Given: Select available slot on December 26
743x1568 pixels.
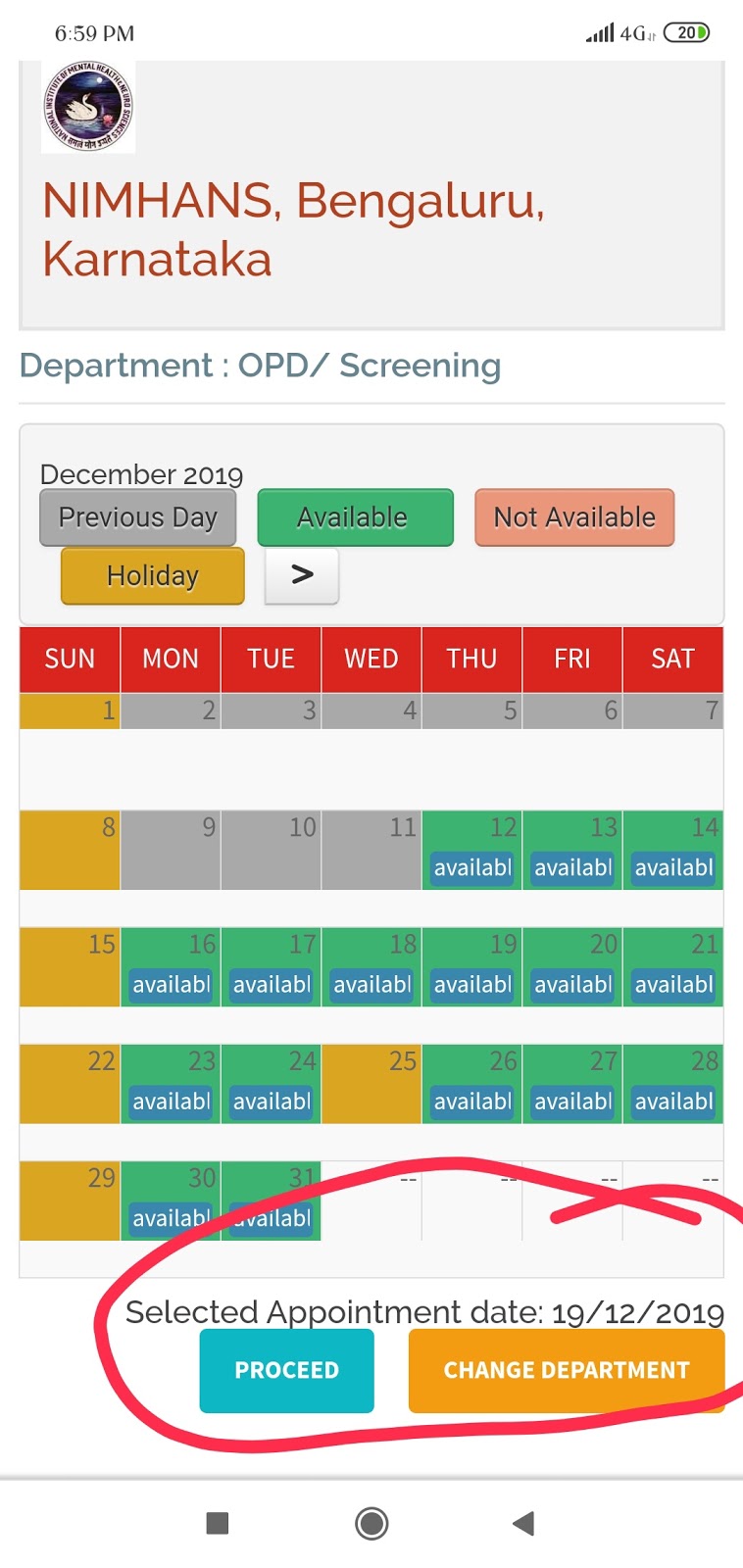Looking at the screenshot, I should (x=472, y=1102).
